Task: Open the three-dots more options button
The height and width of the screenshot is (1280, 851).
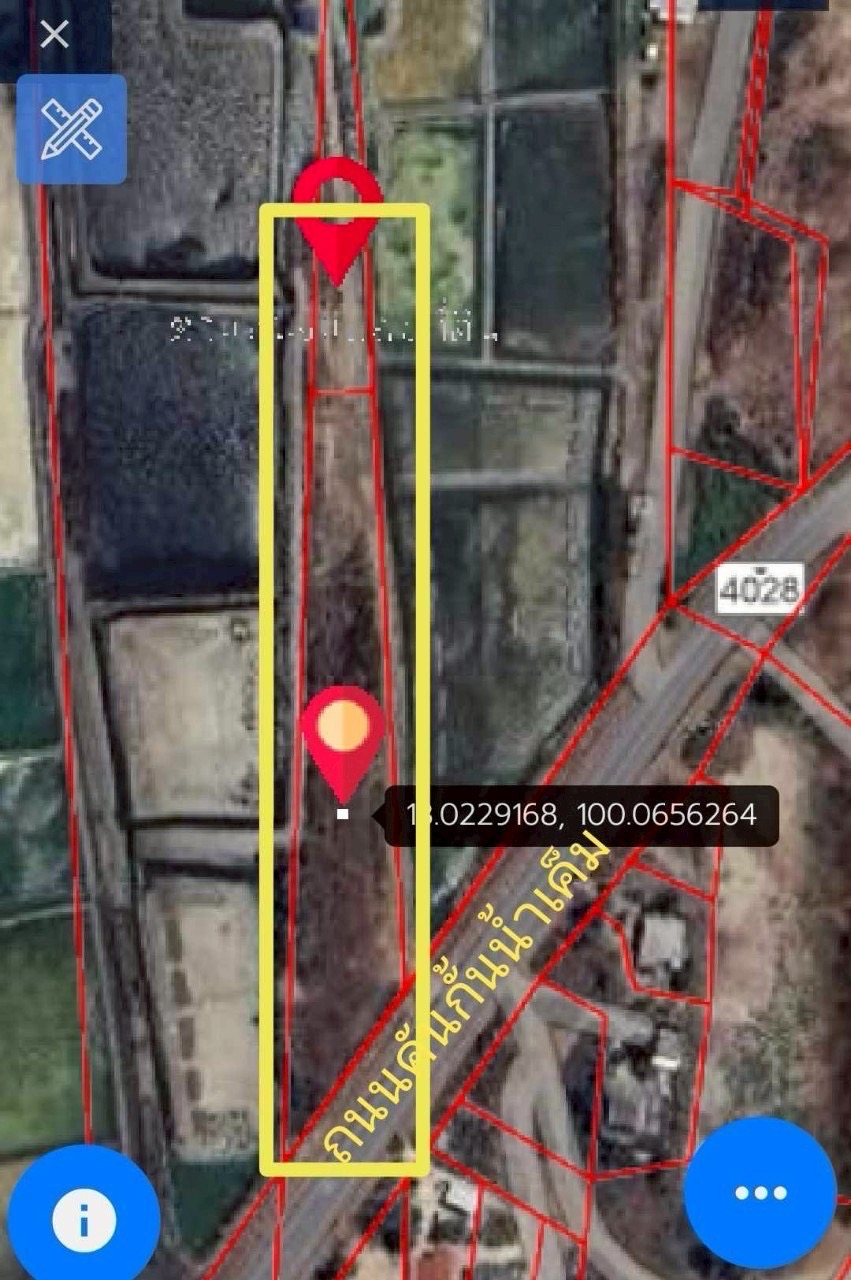Action: pos(761,1193)
